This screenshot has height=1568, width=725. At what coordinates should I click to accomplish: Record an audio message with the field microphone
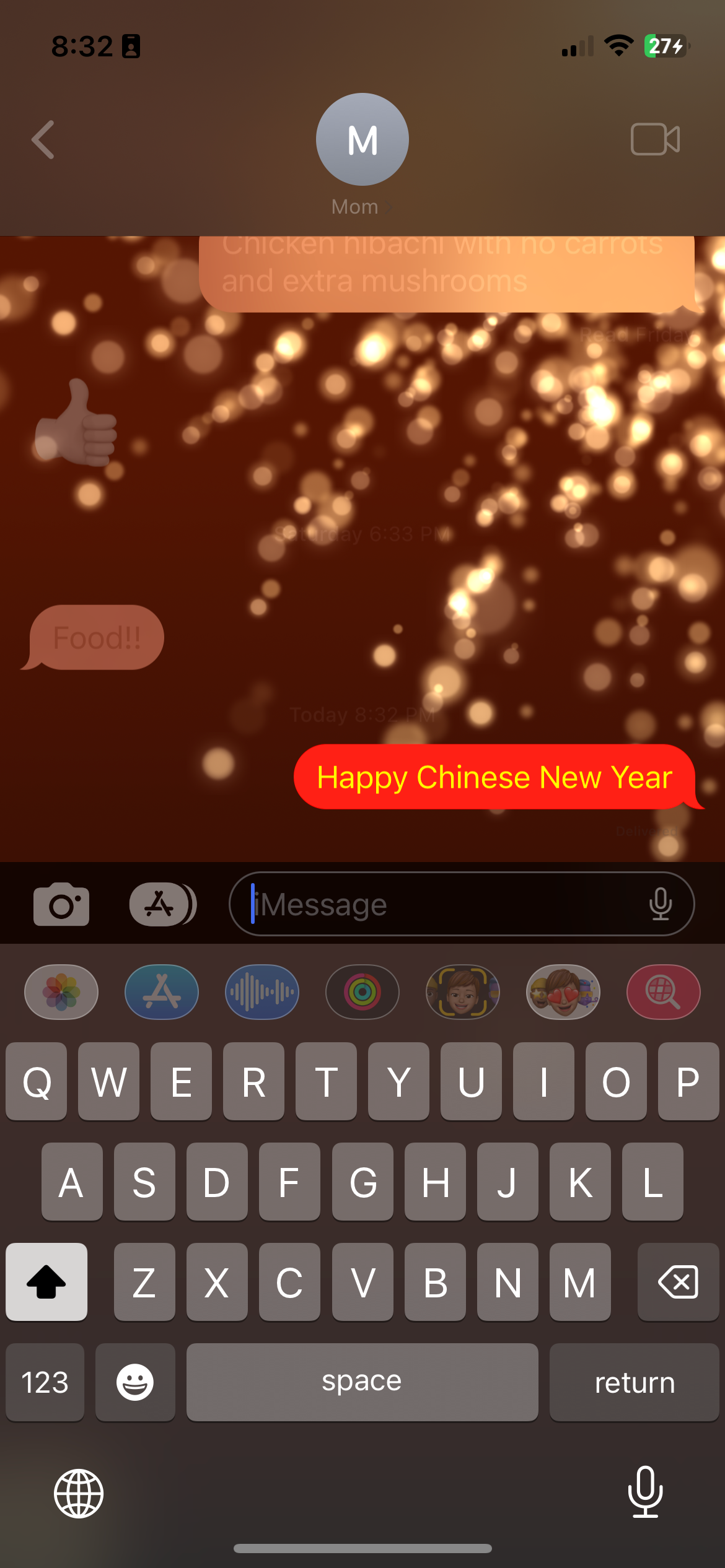tap(661, 904)
